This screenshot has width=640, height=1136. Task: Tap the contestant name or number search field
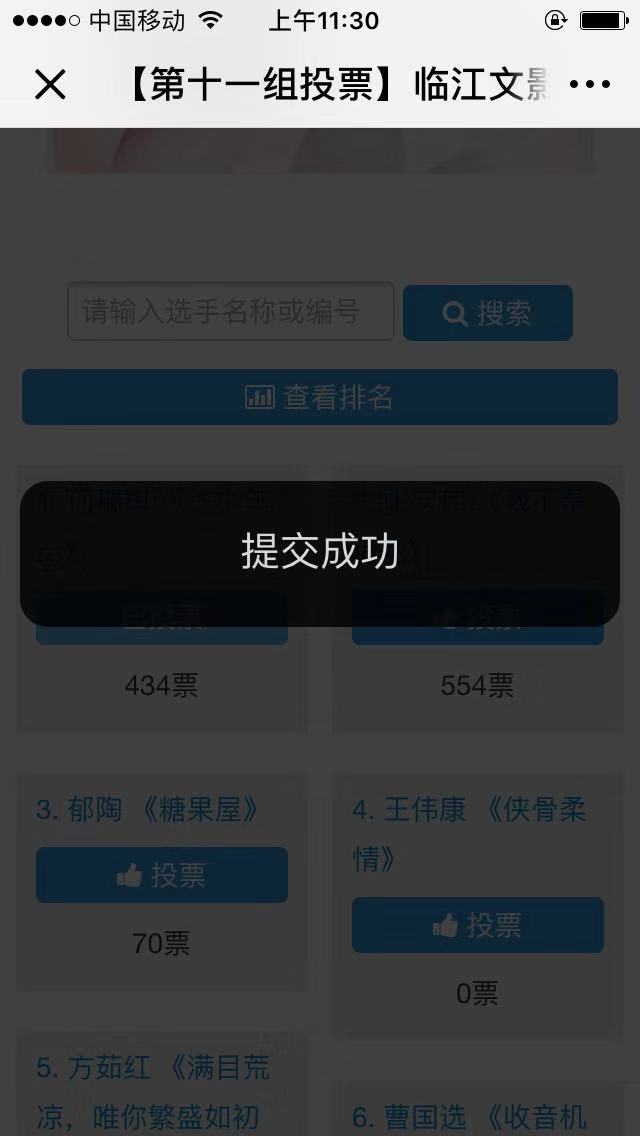point(230,312)
